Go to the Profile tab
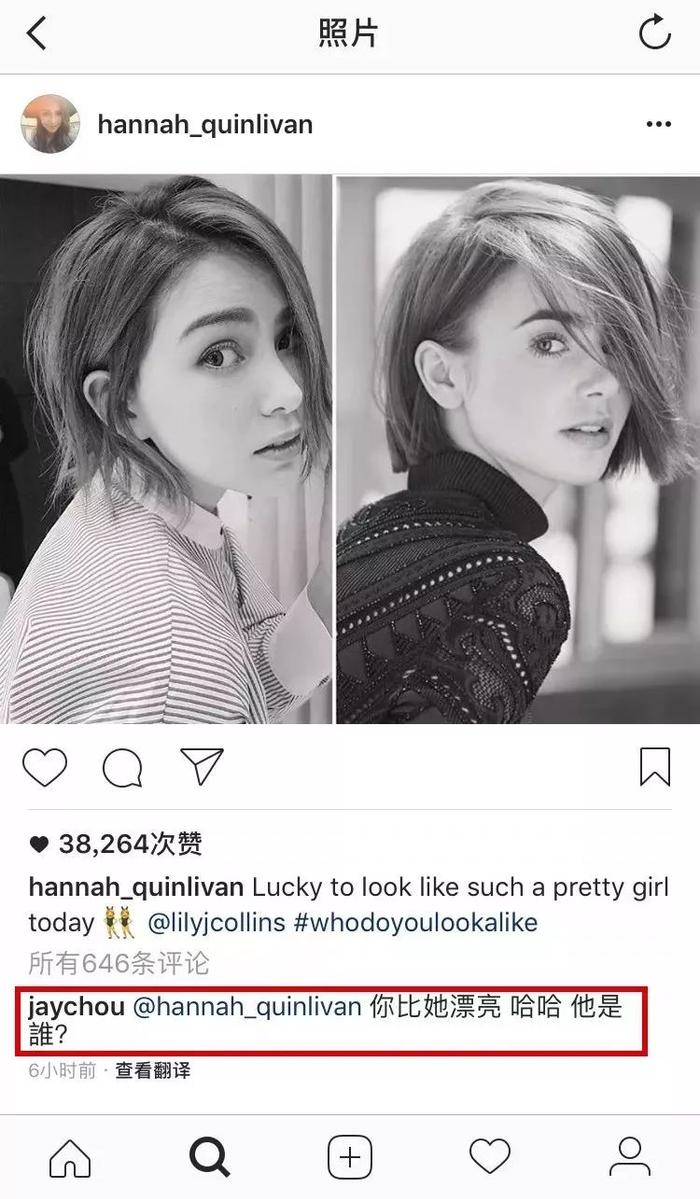 [630, 1156]
